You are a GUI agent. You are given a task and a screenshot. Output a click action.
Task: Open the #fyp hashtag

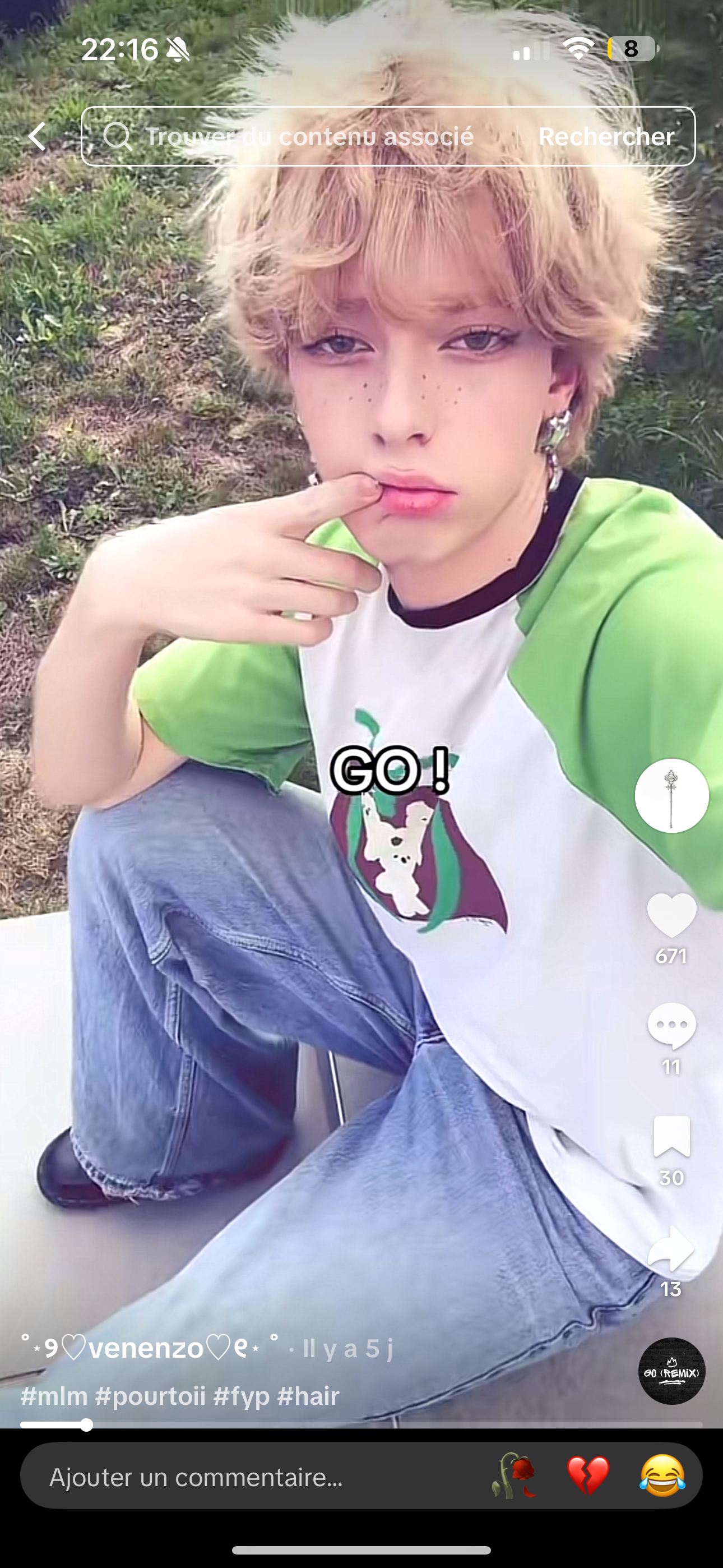(x=241, y=1396)
